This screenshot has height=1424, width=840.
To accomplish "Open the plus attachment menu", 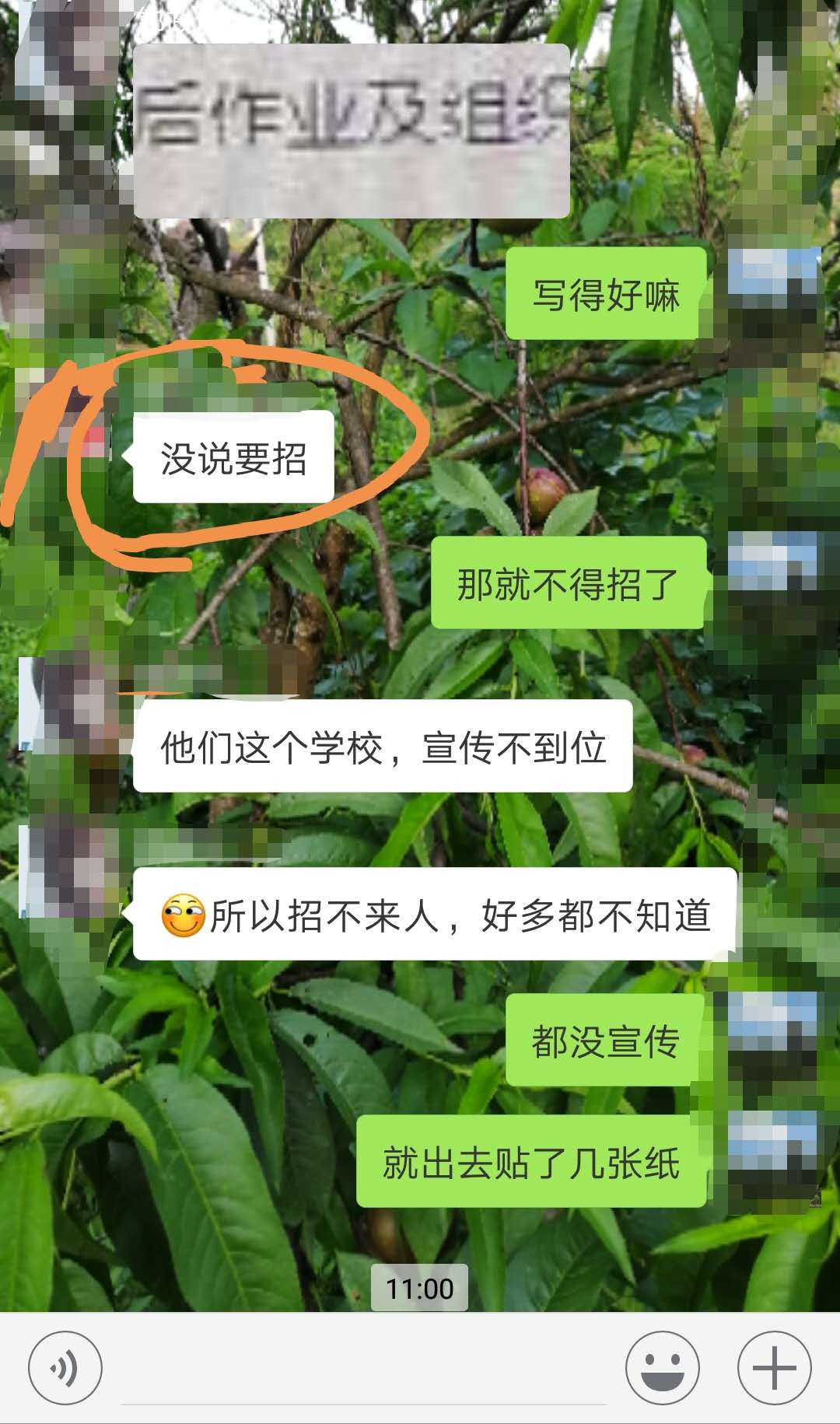I will (774, 1368).
